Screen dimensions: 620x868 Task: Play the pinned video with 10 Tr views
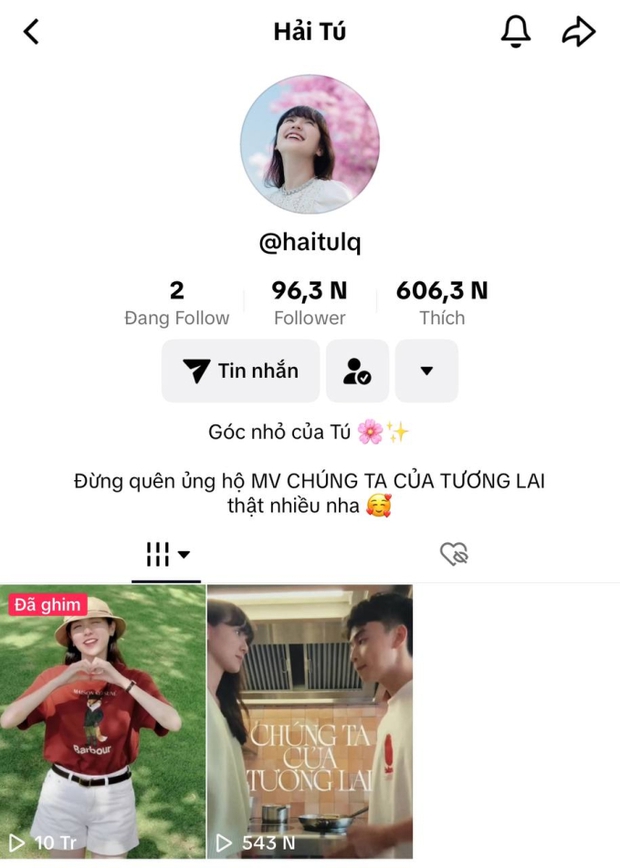[x=103, y=722]
